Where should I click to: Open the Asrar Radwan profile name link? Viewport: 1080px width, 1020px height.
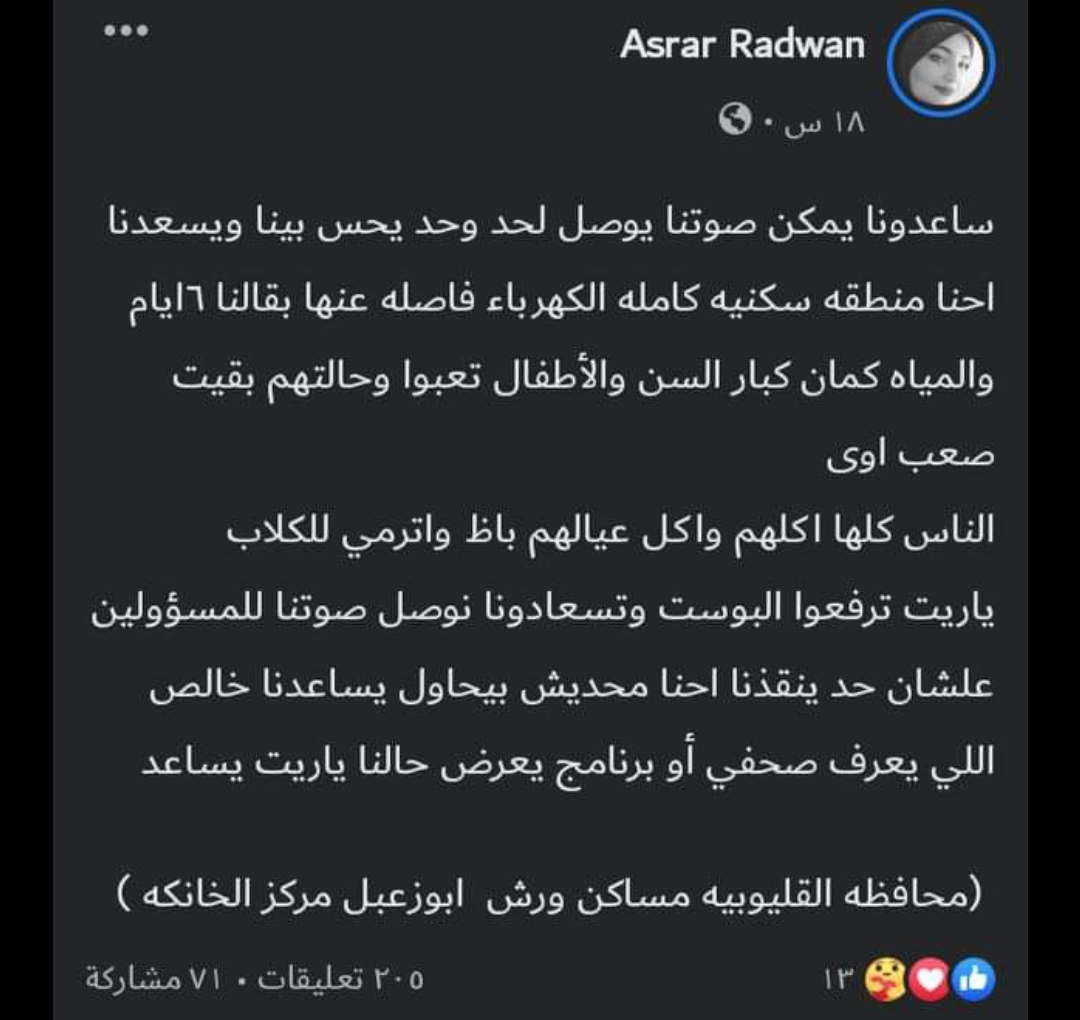[741, 45]
